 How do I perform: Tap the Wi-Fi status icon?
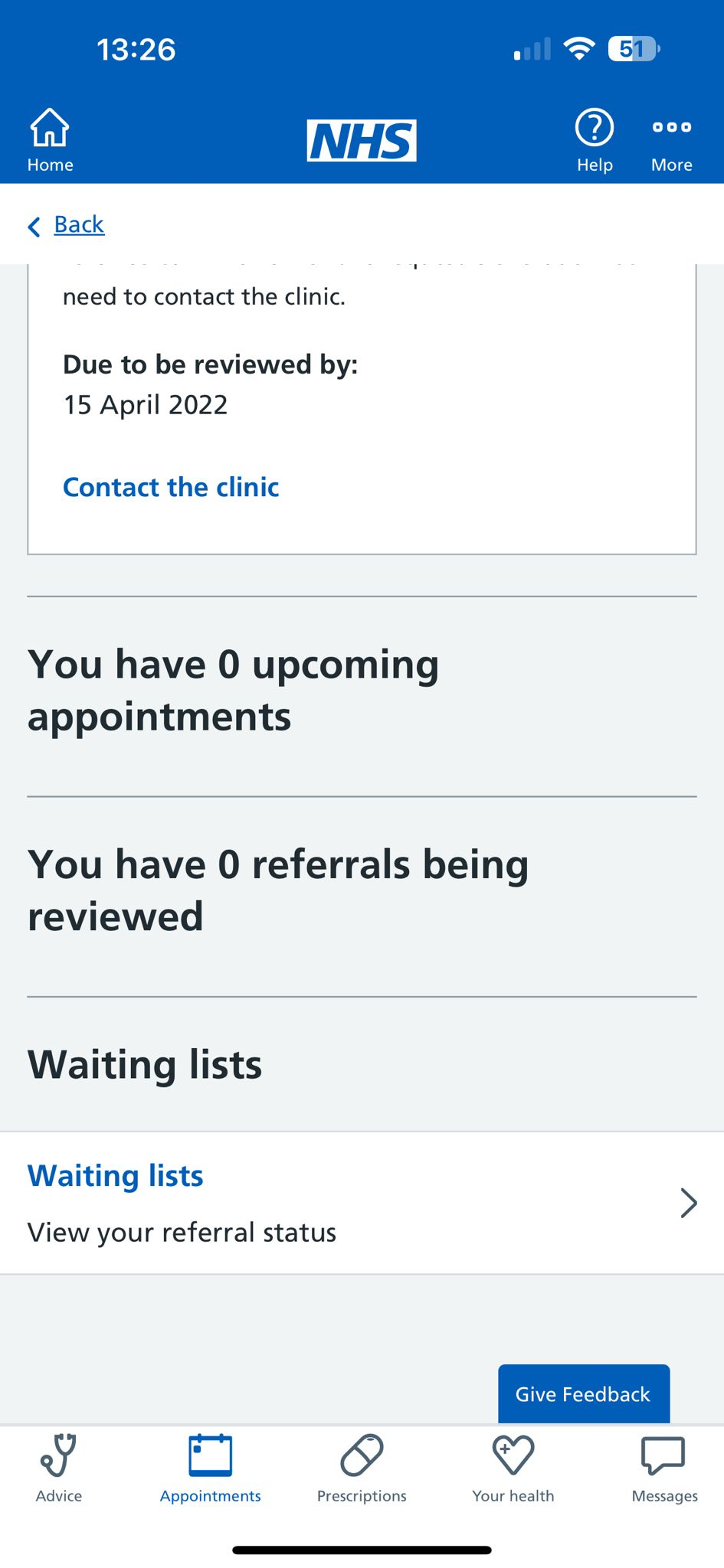coord(580,48)
